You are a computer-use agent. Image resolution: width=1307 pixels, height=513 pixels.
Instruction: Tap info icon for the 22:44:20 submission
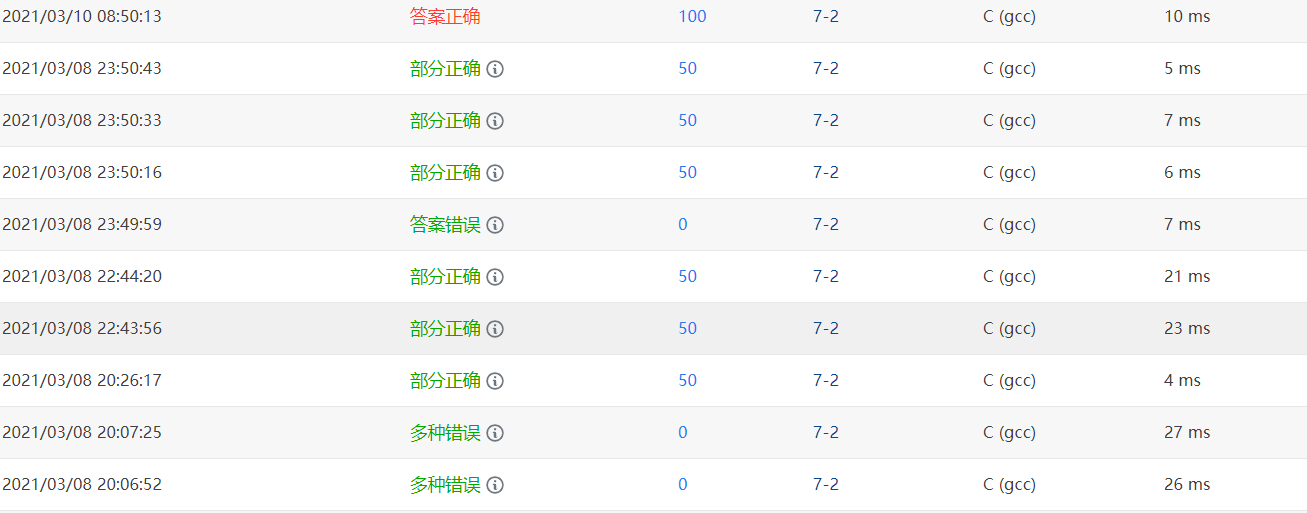click(x=495, y=277)
